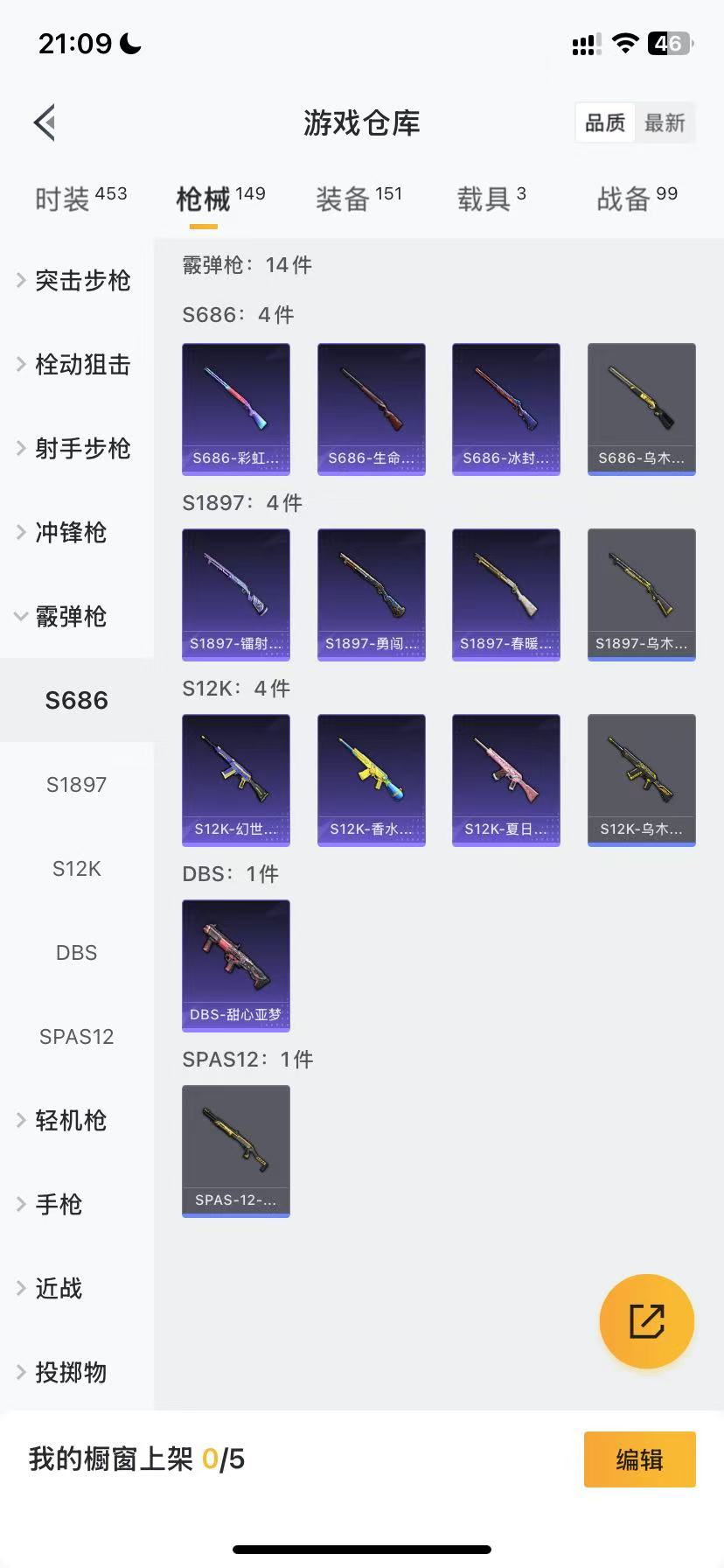Expand the 轻机枪 category
This screenshot has width=724, height=1568.
70,1121
